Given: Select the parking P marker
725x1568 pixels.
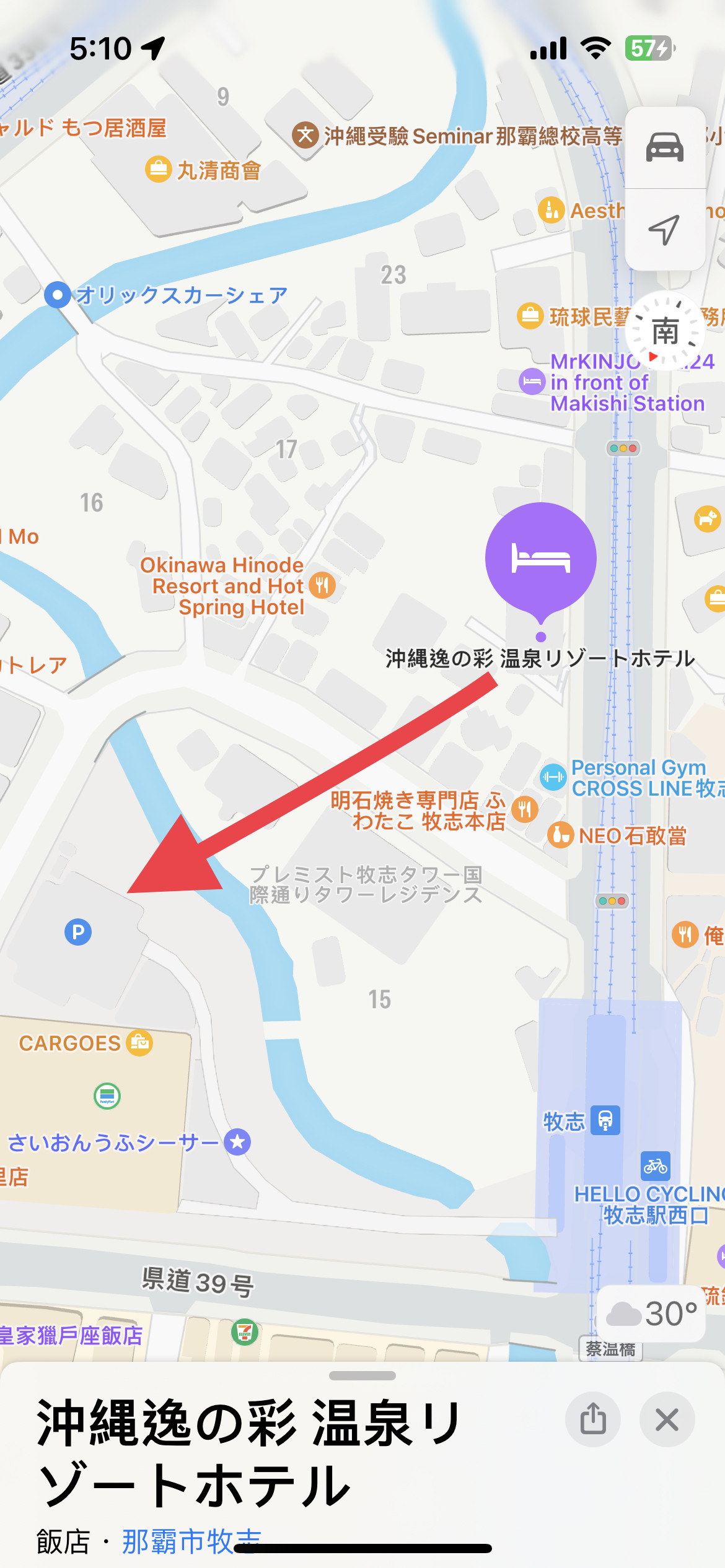Looking at the screenshot, I should pyautogui.click(x=78, y=931).
